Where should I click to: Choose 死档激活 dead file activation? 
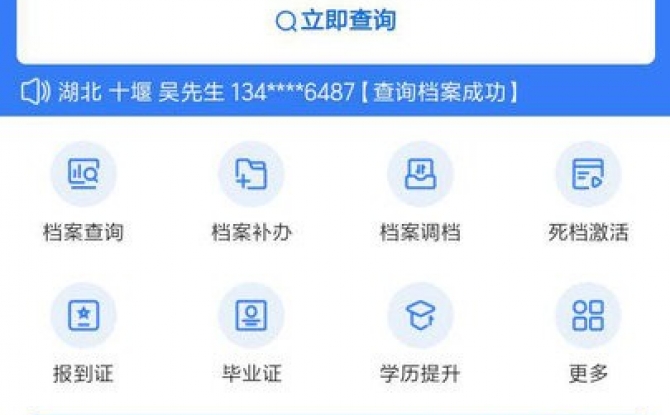point(588,176)
